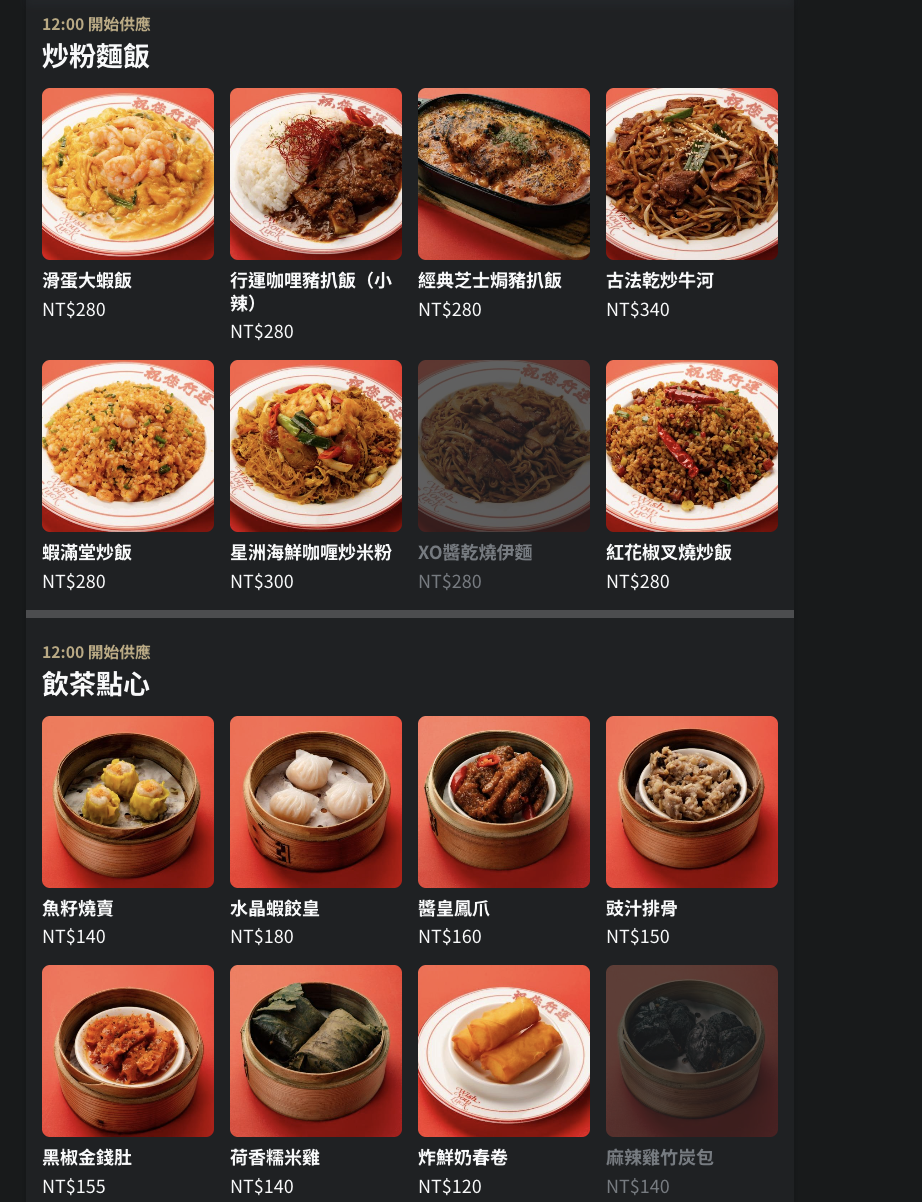922x1202 pixels.
Task: Click the 飲茶點心 section heading
Action: [x=95, y=684]
